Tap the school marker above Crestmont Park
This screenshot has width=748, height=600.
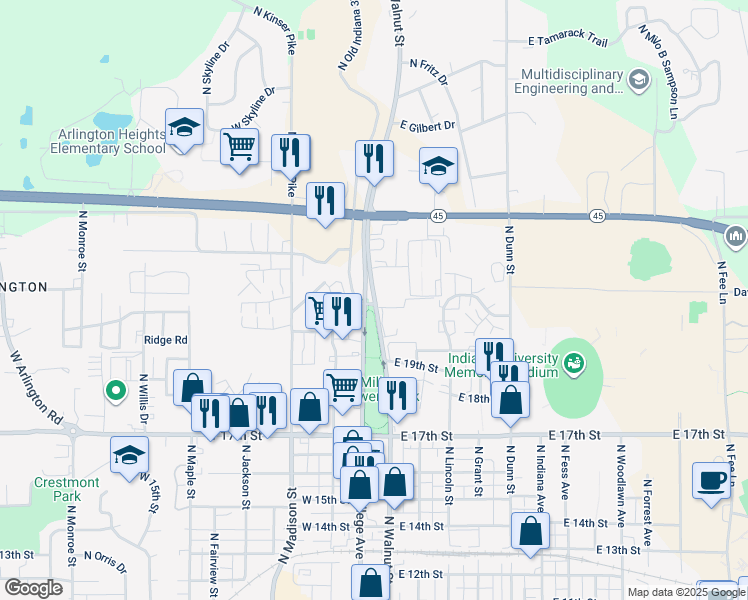coord(129,455)
